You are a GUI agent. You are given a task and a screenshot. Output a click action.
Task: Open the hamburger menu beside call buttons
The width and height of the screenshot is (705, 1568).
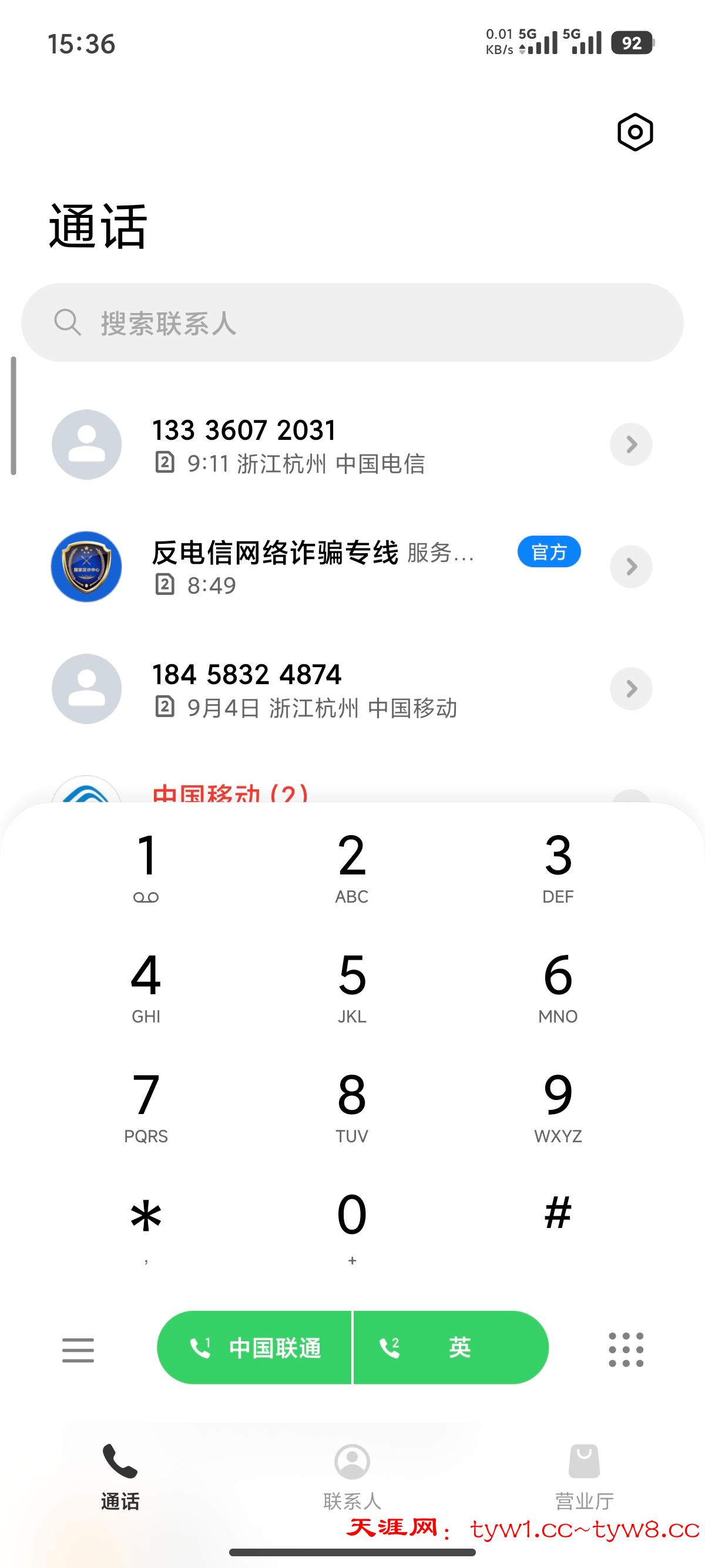point(78,1350)
